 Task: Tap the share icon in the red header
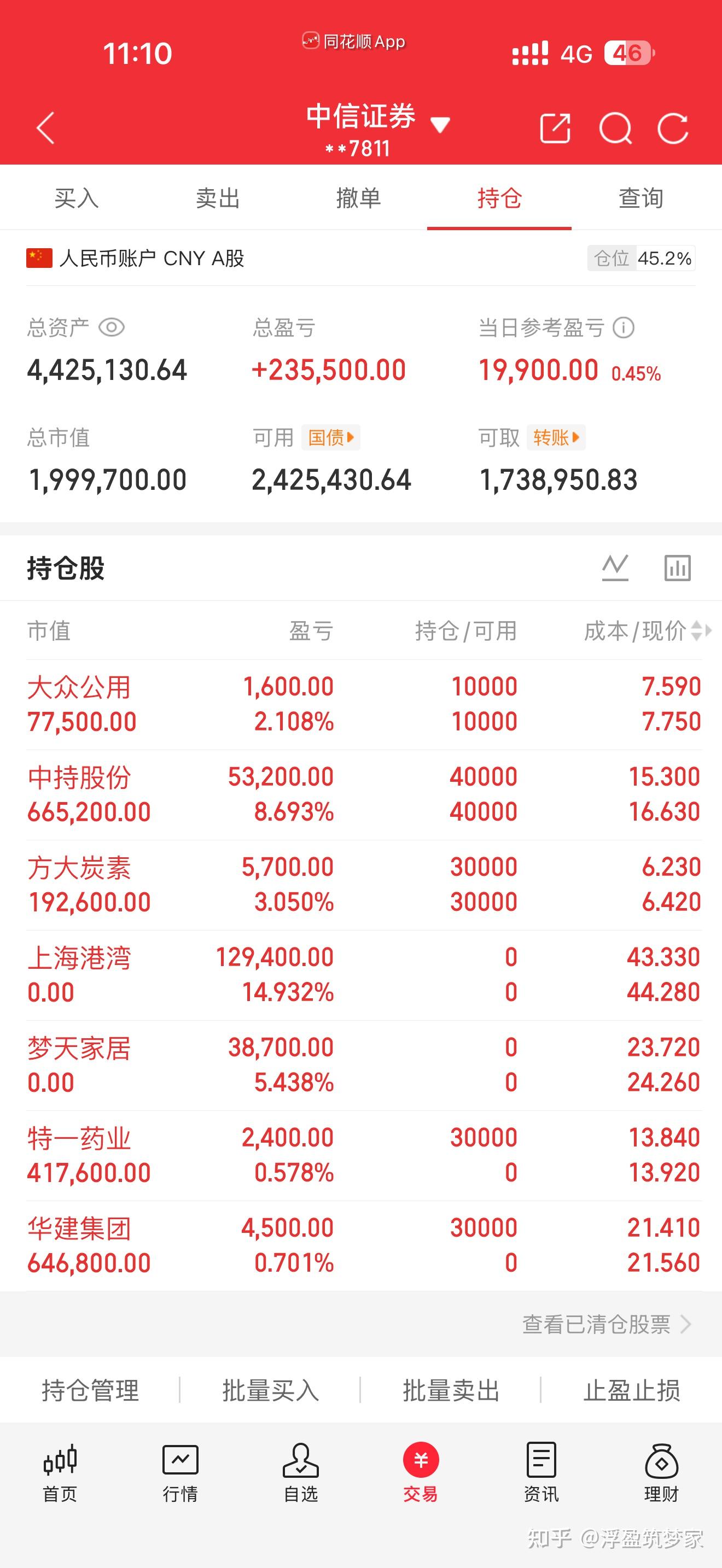coord(555,128)
